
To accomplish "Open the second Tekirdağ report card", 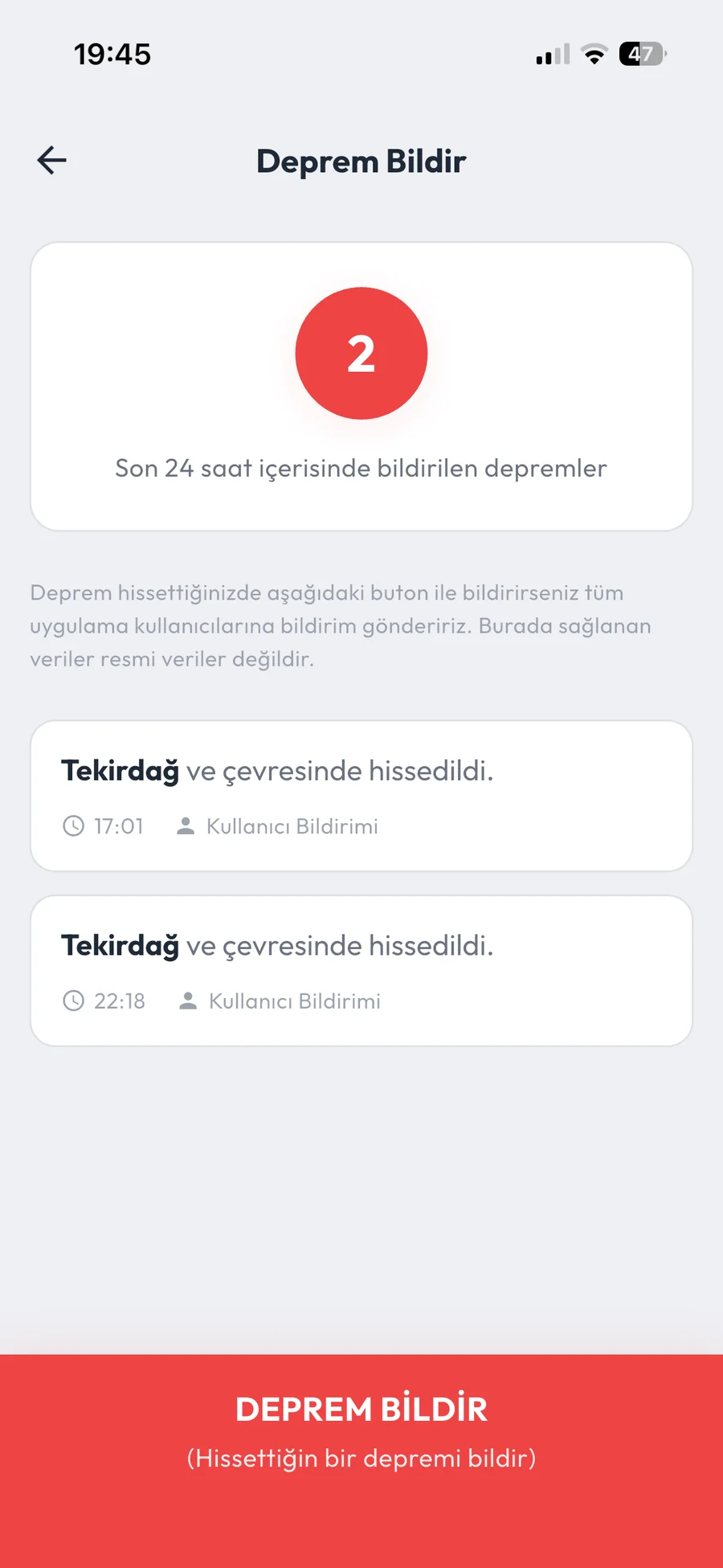I will coord(361,970).
